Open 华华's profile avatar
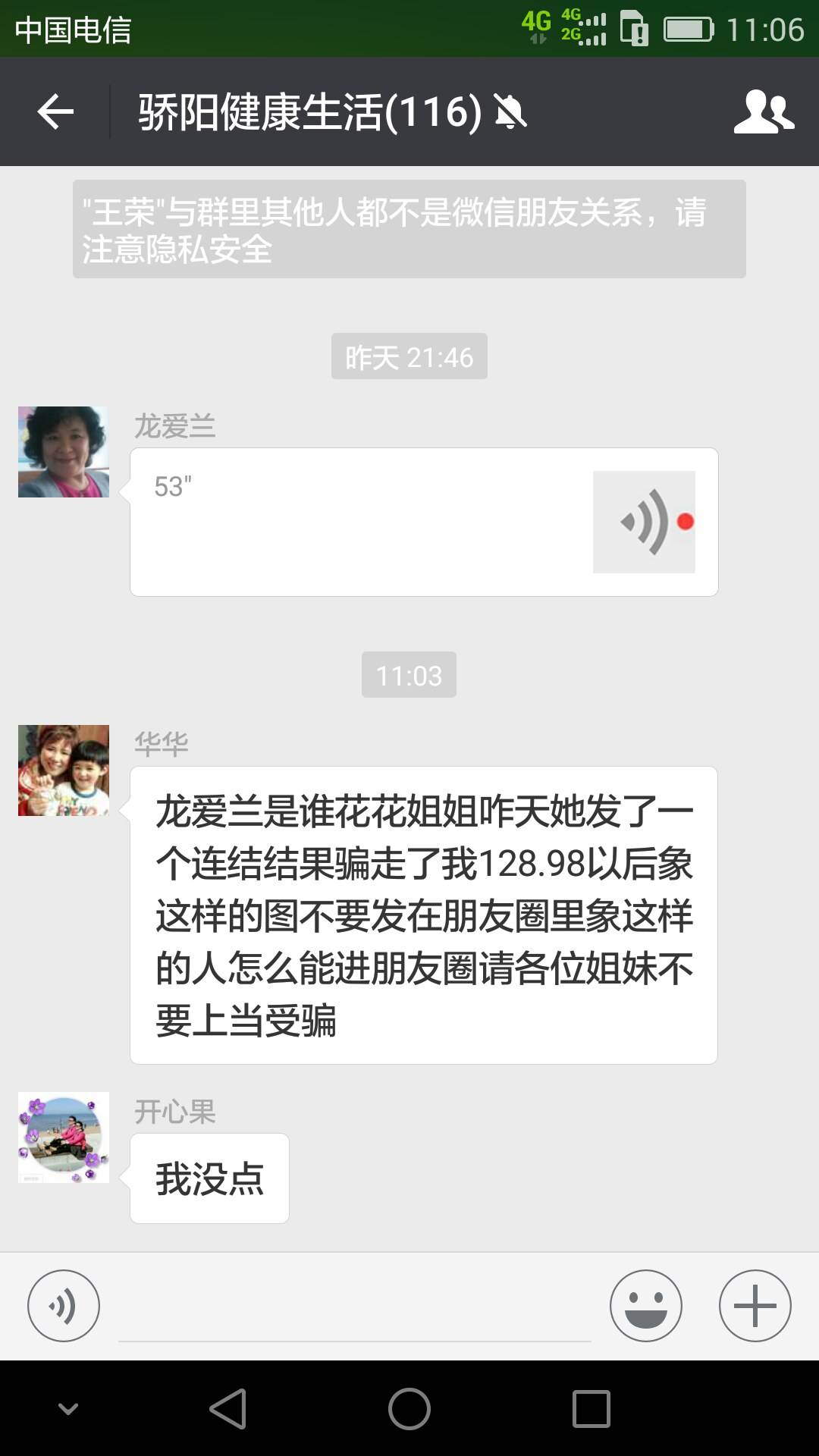The image size is (819, 1456). pyautogui.click(x=64, y=770)
